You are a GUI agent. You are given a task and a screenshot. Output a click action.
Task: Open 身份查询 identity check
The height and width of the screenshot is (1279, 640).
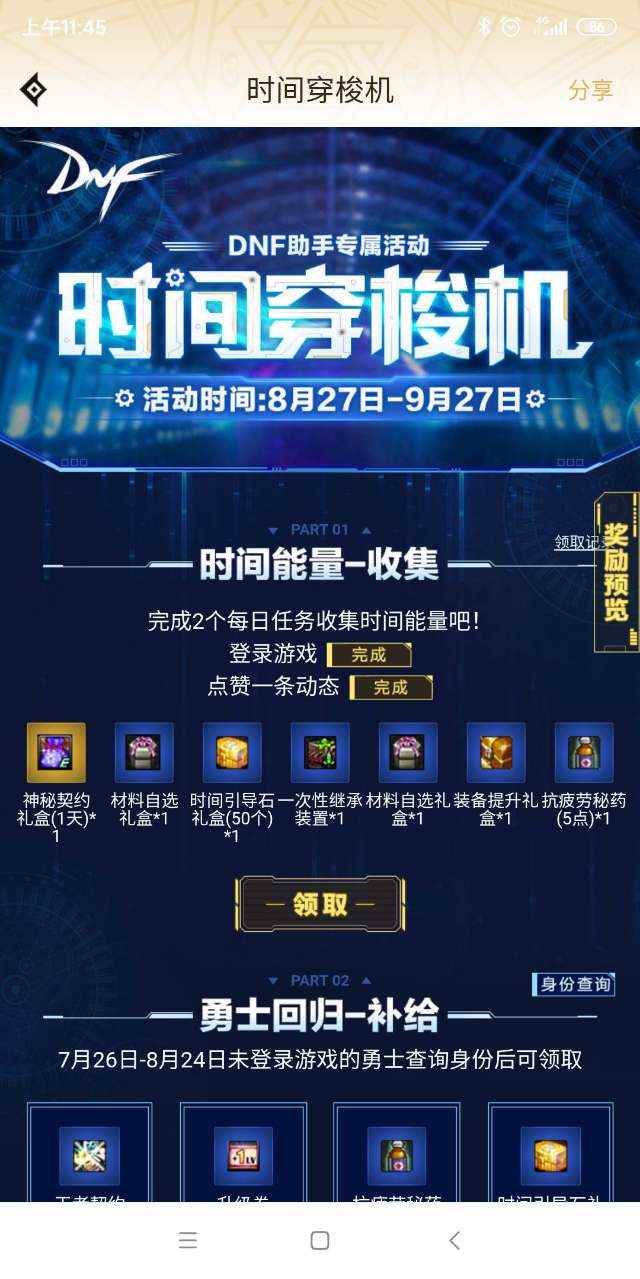click(574, 984)
